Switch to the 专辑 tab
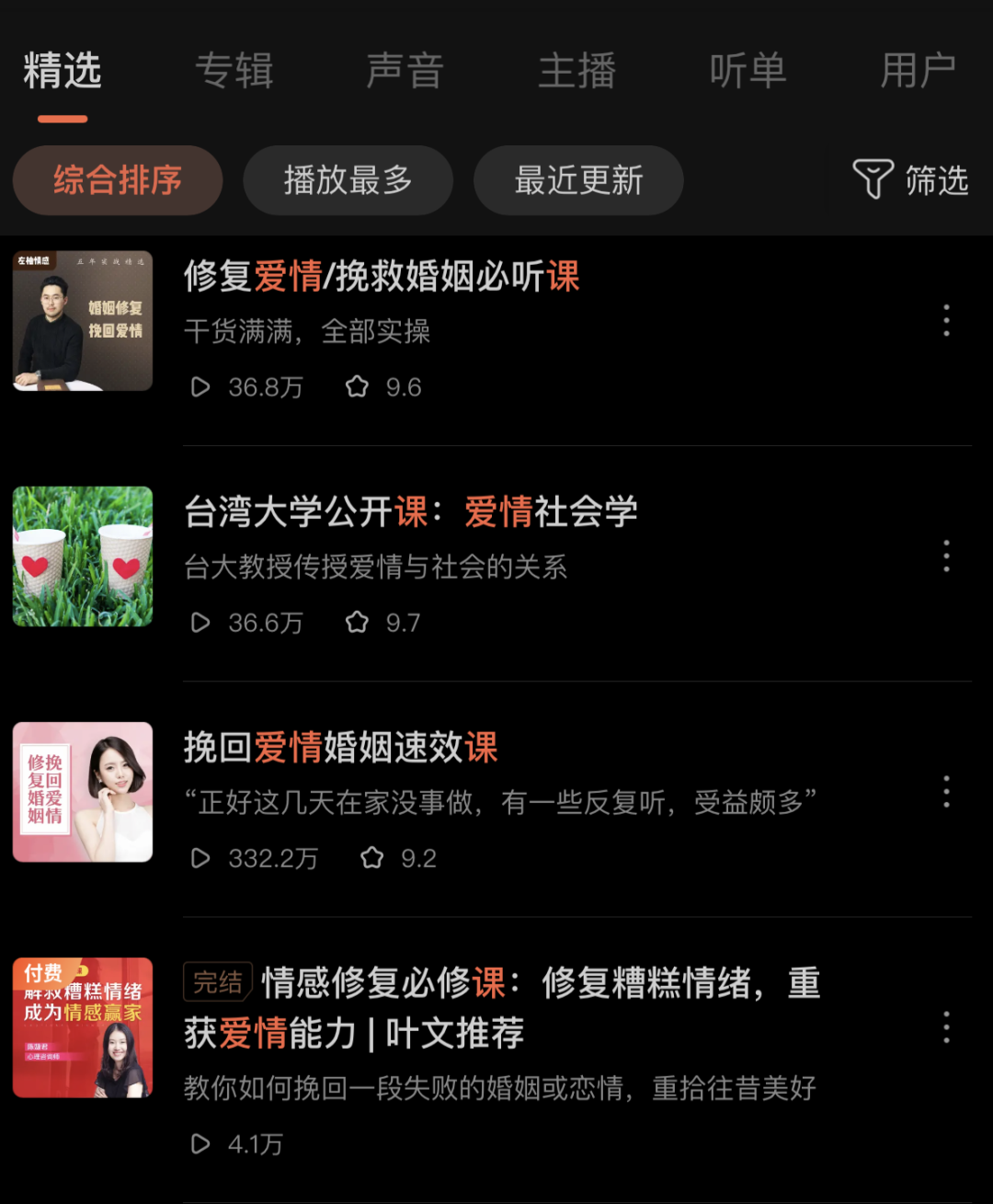This screenshot has height=1204, width=993. point(234,71)
